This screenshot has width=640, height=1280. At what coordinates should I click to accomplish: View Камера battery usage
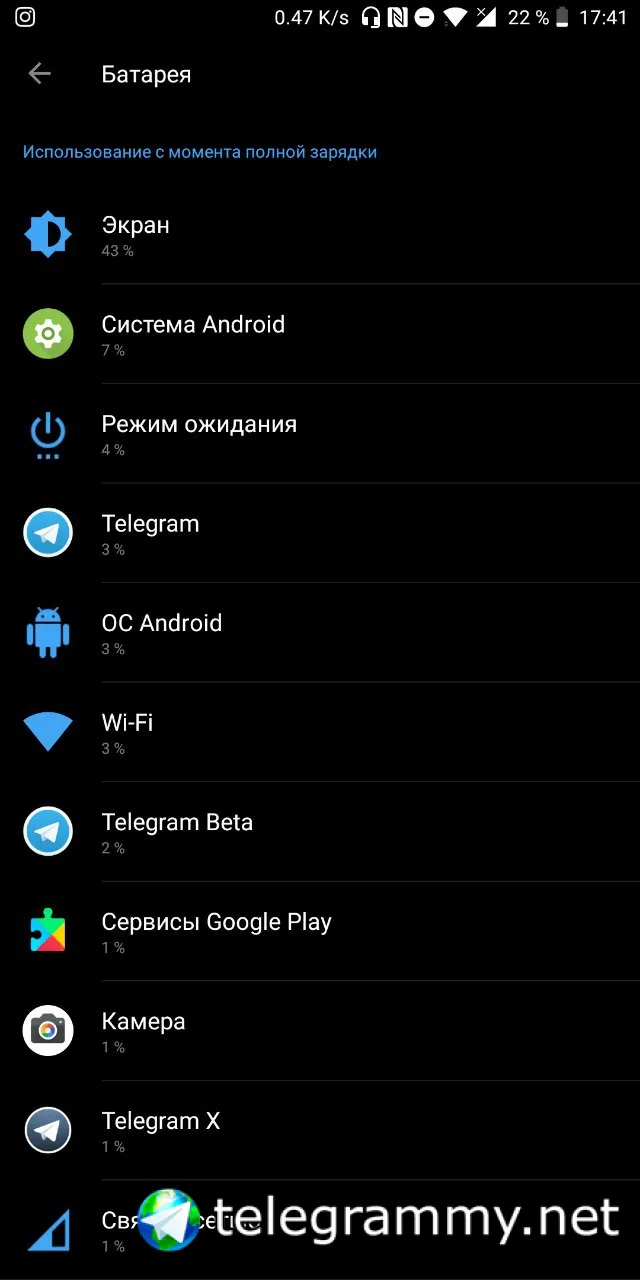pyautogui.click(x=320, y=1031)
